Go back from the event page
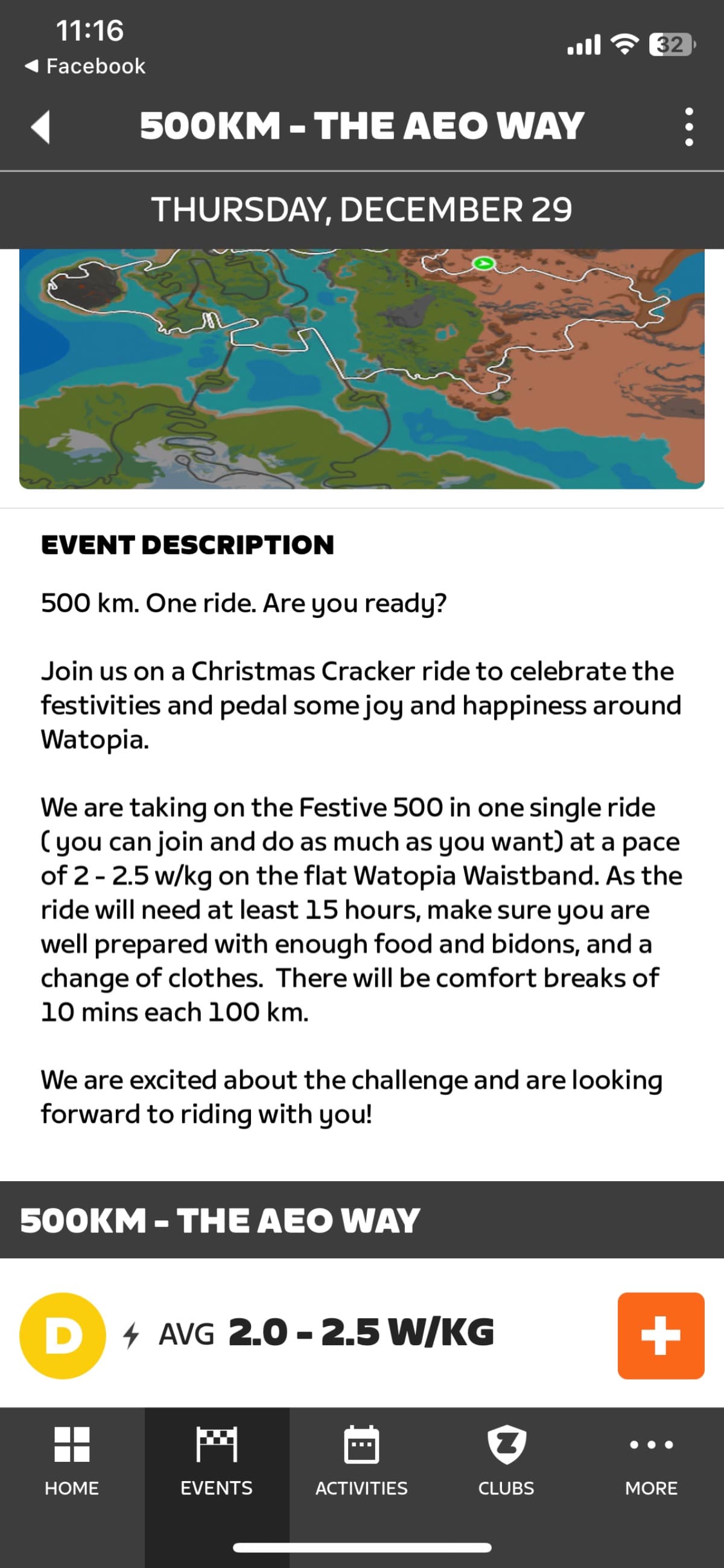This screenshot has height=1568, width=724. [40, 127]
